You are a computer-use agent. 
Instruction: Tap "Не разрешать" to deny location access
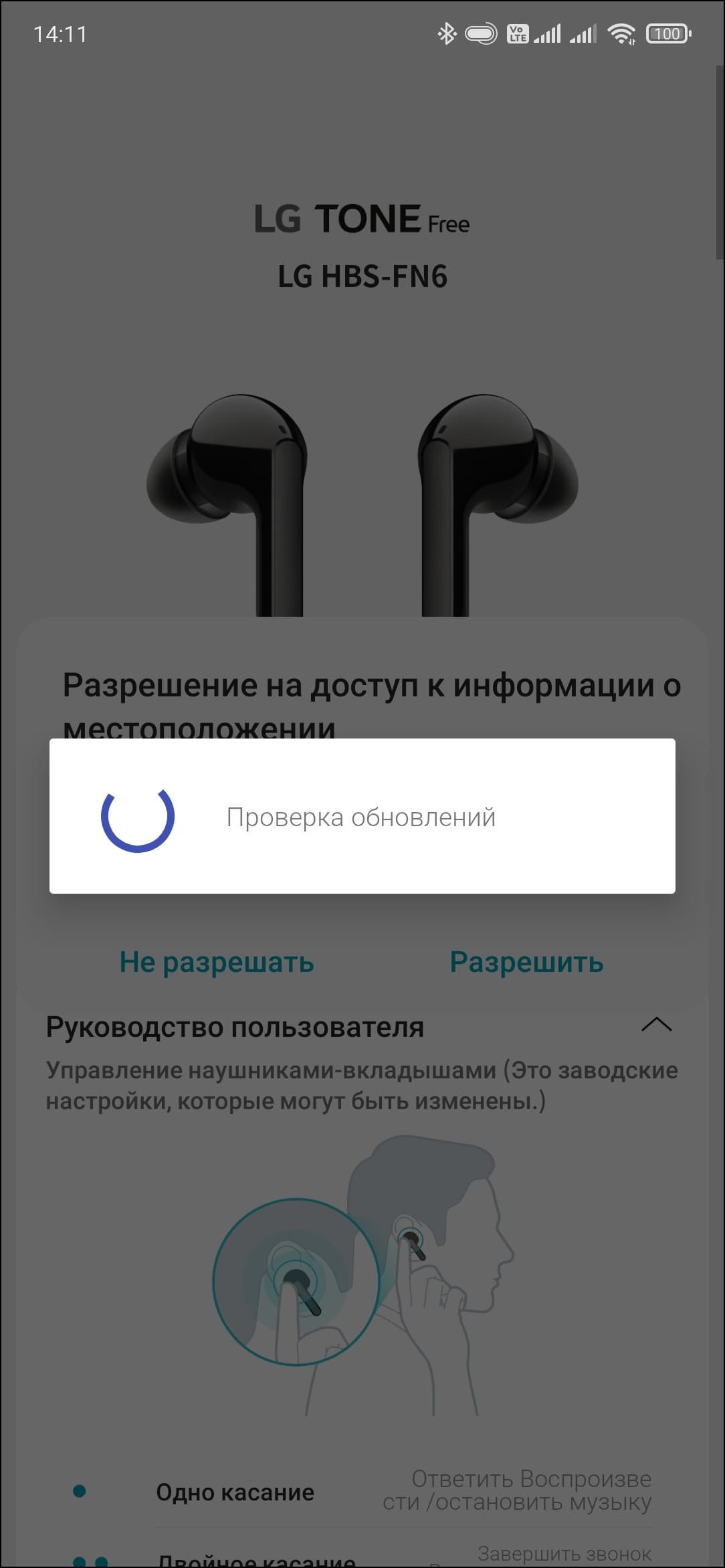(216, 962)
